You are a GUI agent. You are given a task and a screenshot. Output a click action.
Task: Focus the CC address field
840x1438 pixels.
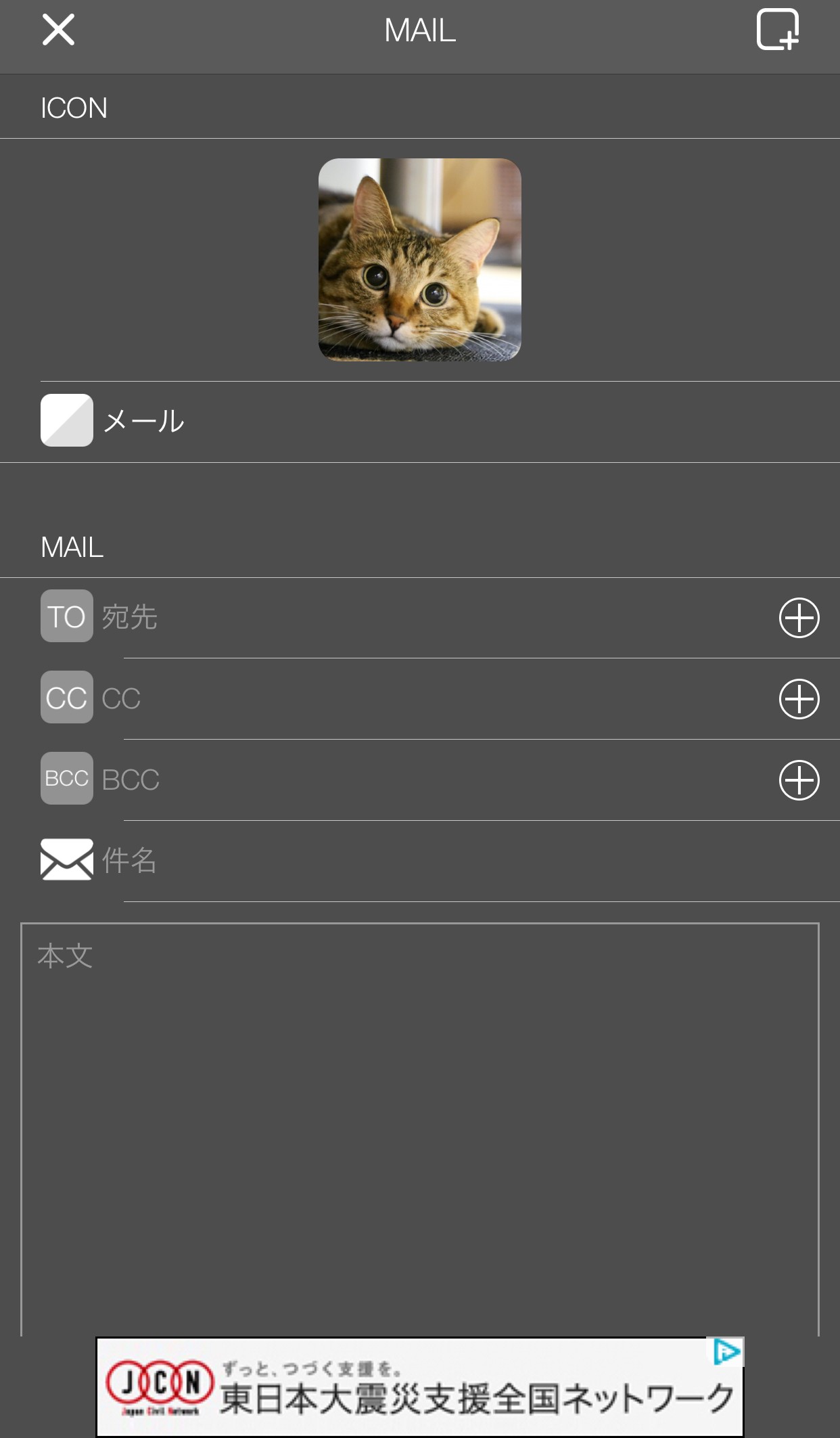pyautogui.click(x=433, y=698)
